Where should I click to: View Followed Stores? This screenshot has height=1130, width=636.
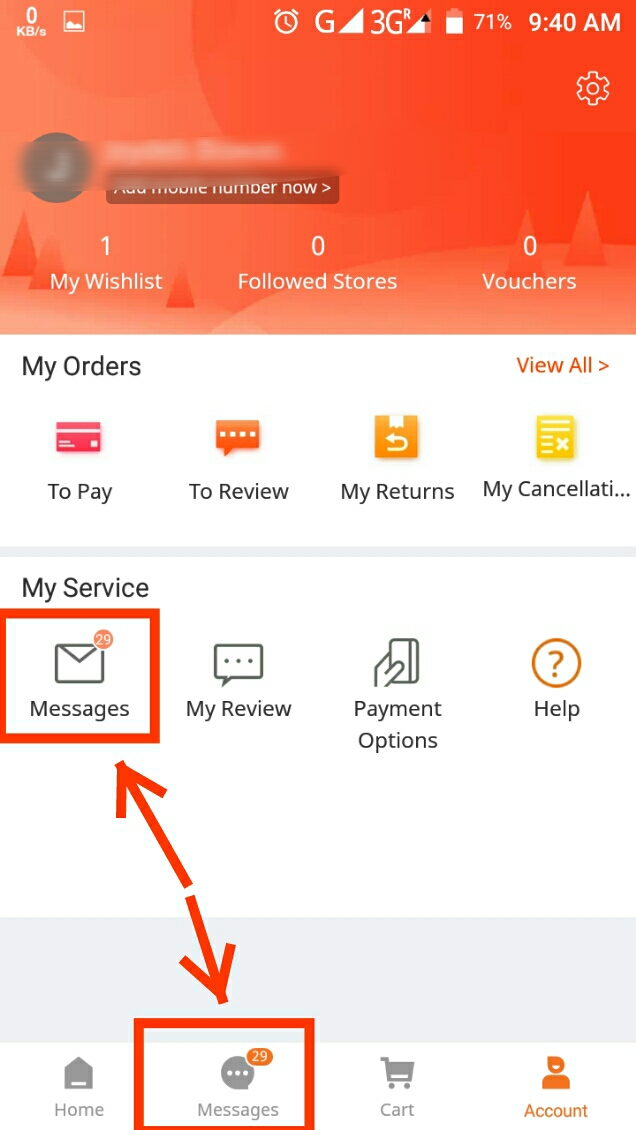click(x=317, y=264)
